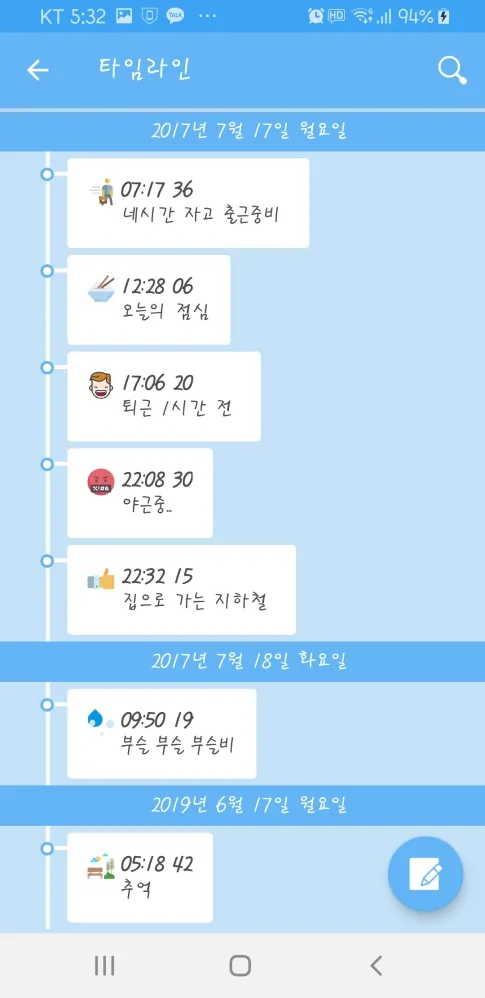Viewport: 485px width, 998px height.
Task: Open the 22:08 30 entry 야근중
Action: click(140, 493)
